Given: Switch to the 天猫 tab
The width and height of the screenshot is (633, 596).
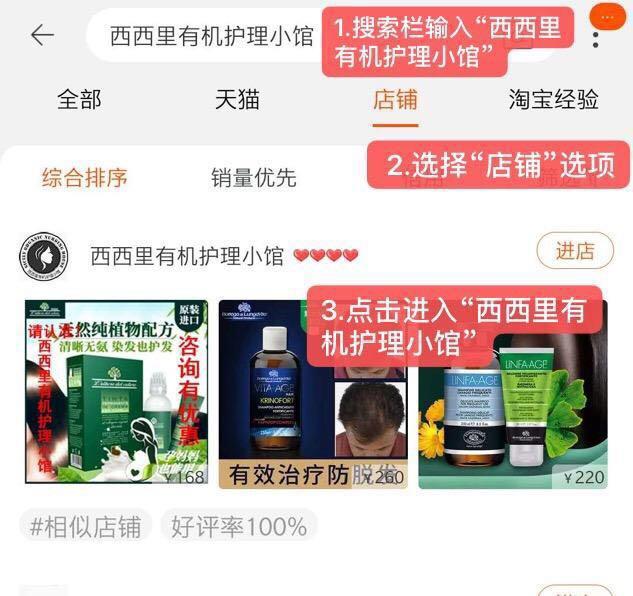Looking at the screenshot, I should point(237,100).
